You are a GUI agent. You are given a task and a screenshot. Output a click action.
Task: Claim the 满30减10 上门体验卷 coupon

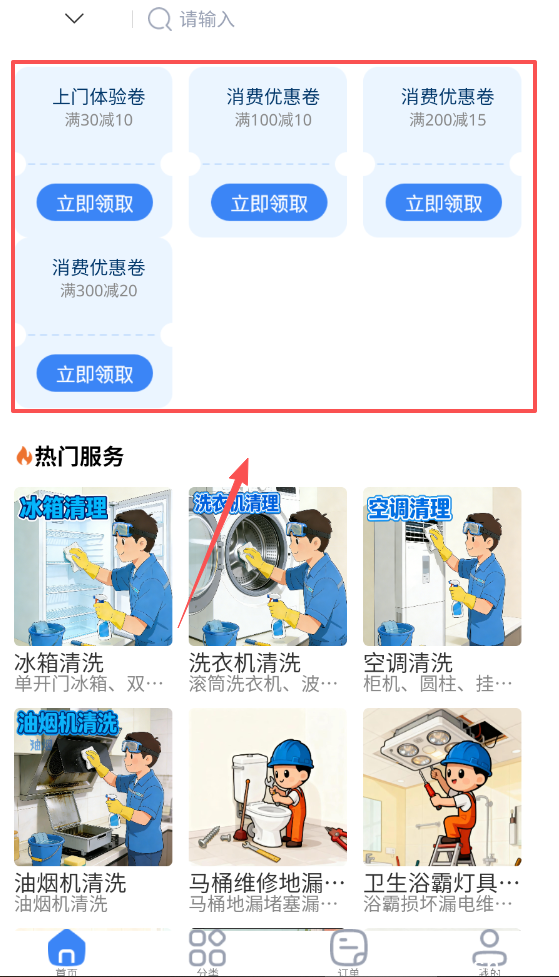coord(95,203)
